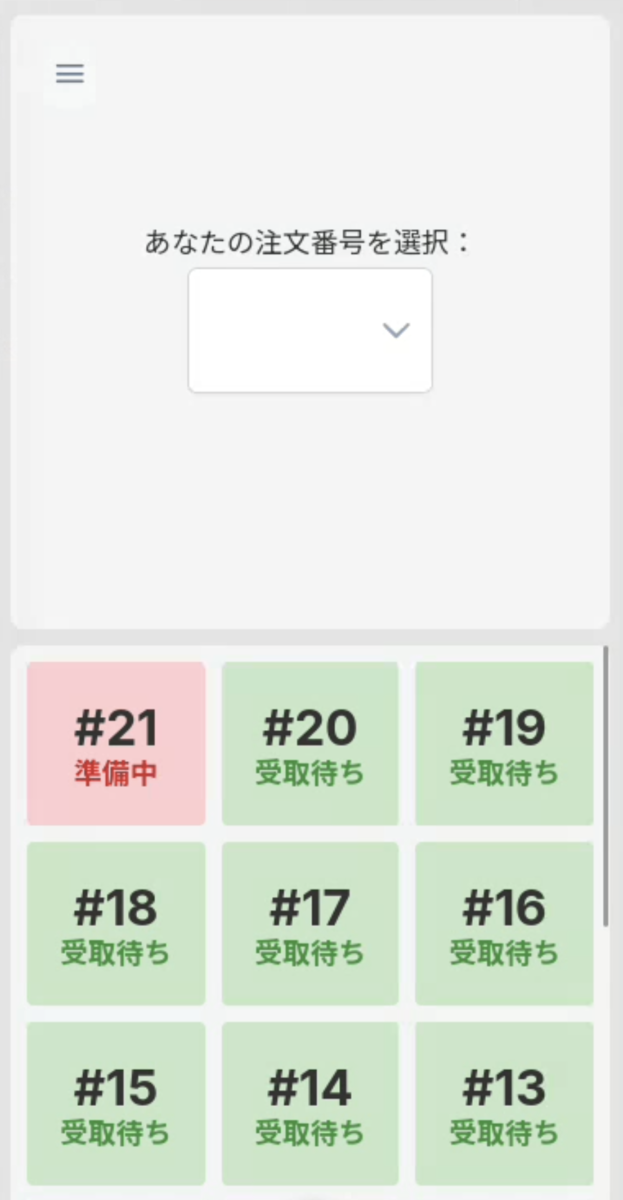This screenshot has height=1200, width=623.
Task: Open order tile #15
Action: point(116,1103)
